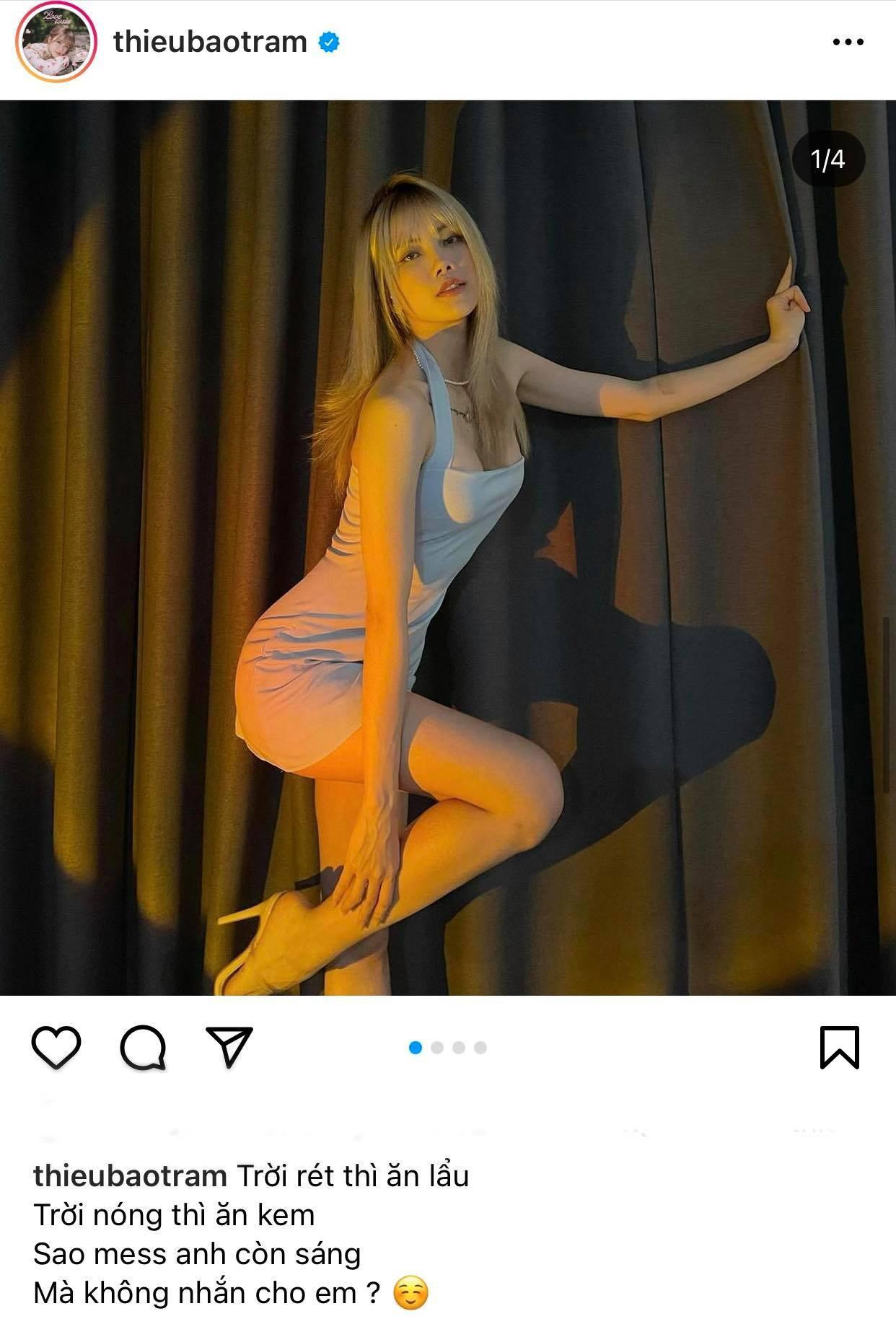Open thieubaotram username in post header
This screenshot has width=896, height=1319.
point(210,42)
